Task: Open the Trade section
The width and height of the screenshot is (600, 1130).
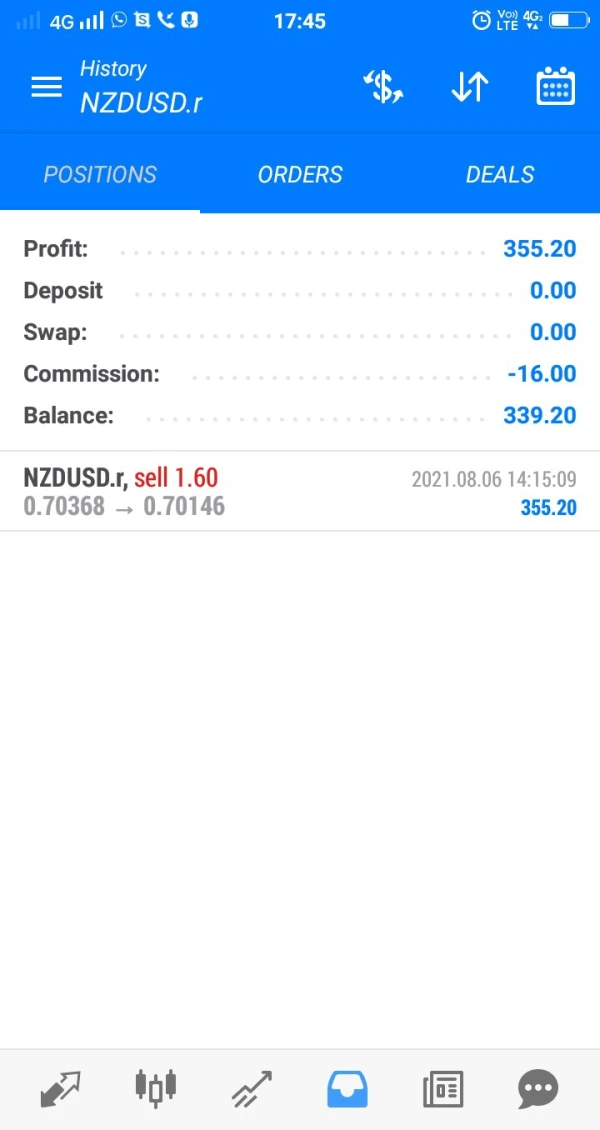Action: tap(252, 1088)
